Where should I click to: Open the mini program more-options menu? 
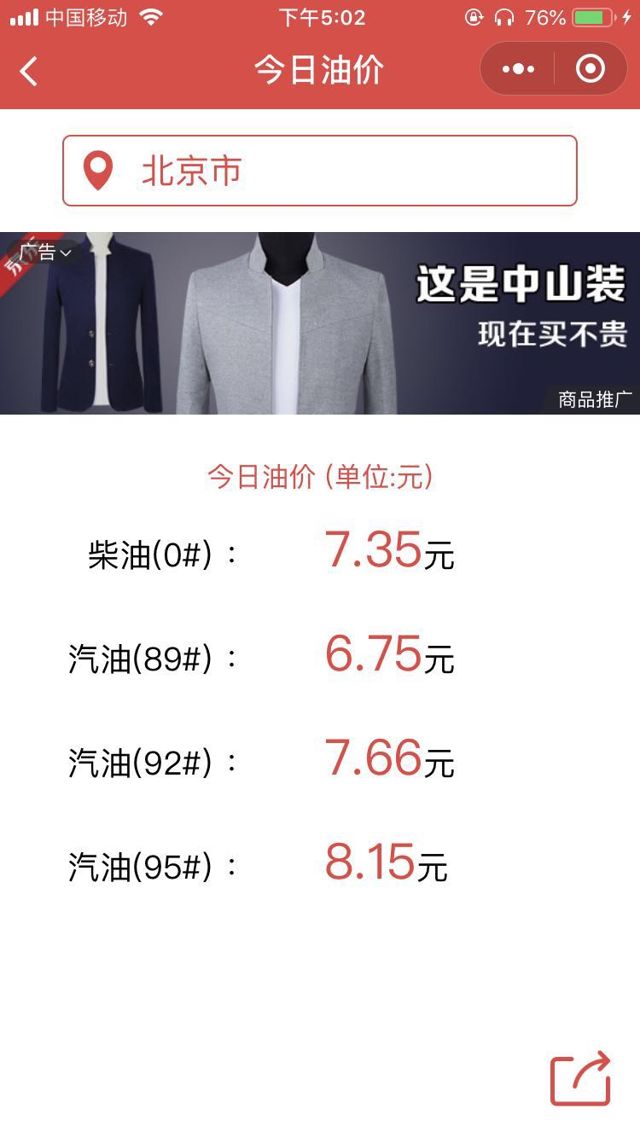[x=518, y=69]
